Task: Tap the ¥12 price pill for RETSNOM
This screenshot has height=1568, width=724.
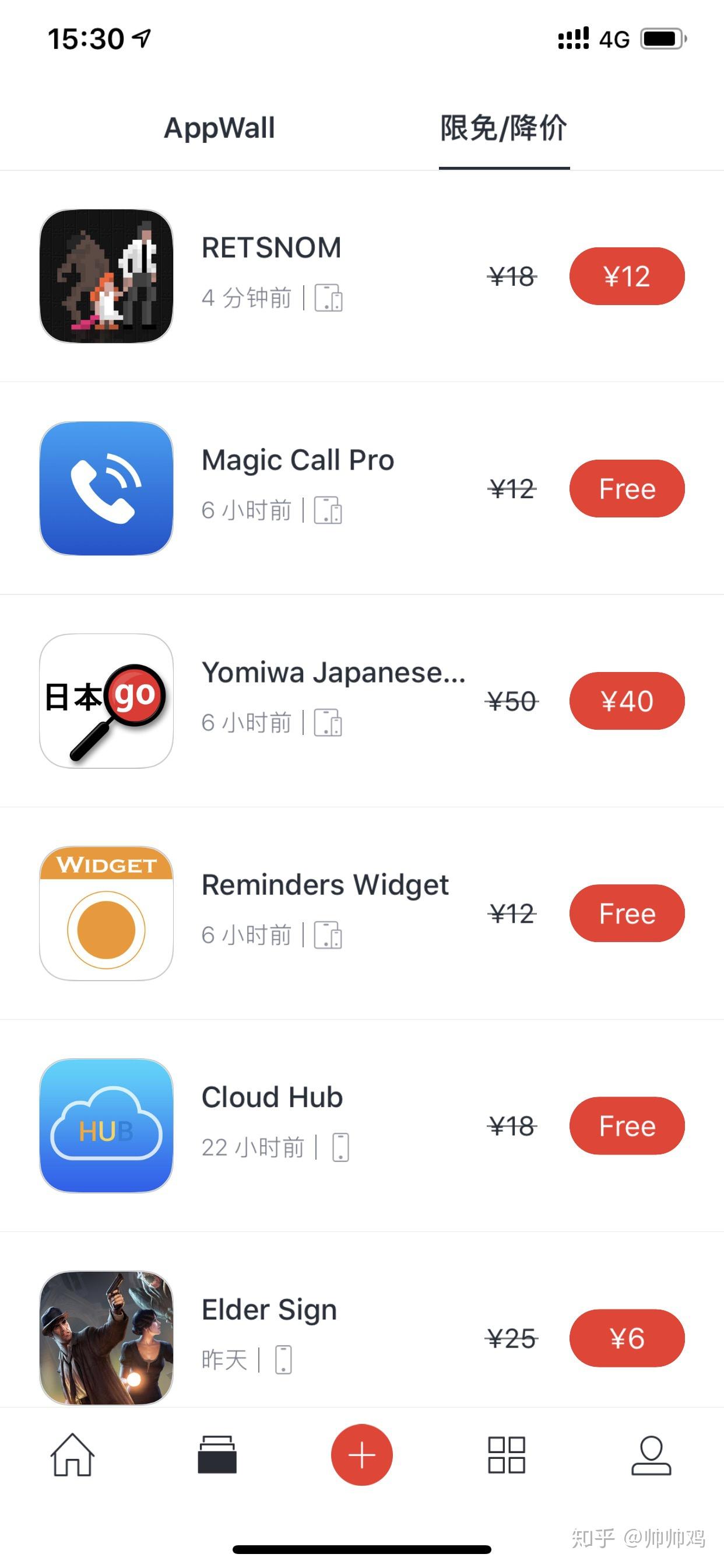Action: point(627,275)
